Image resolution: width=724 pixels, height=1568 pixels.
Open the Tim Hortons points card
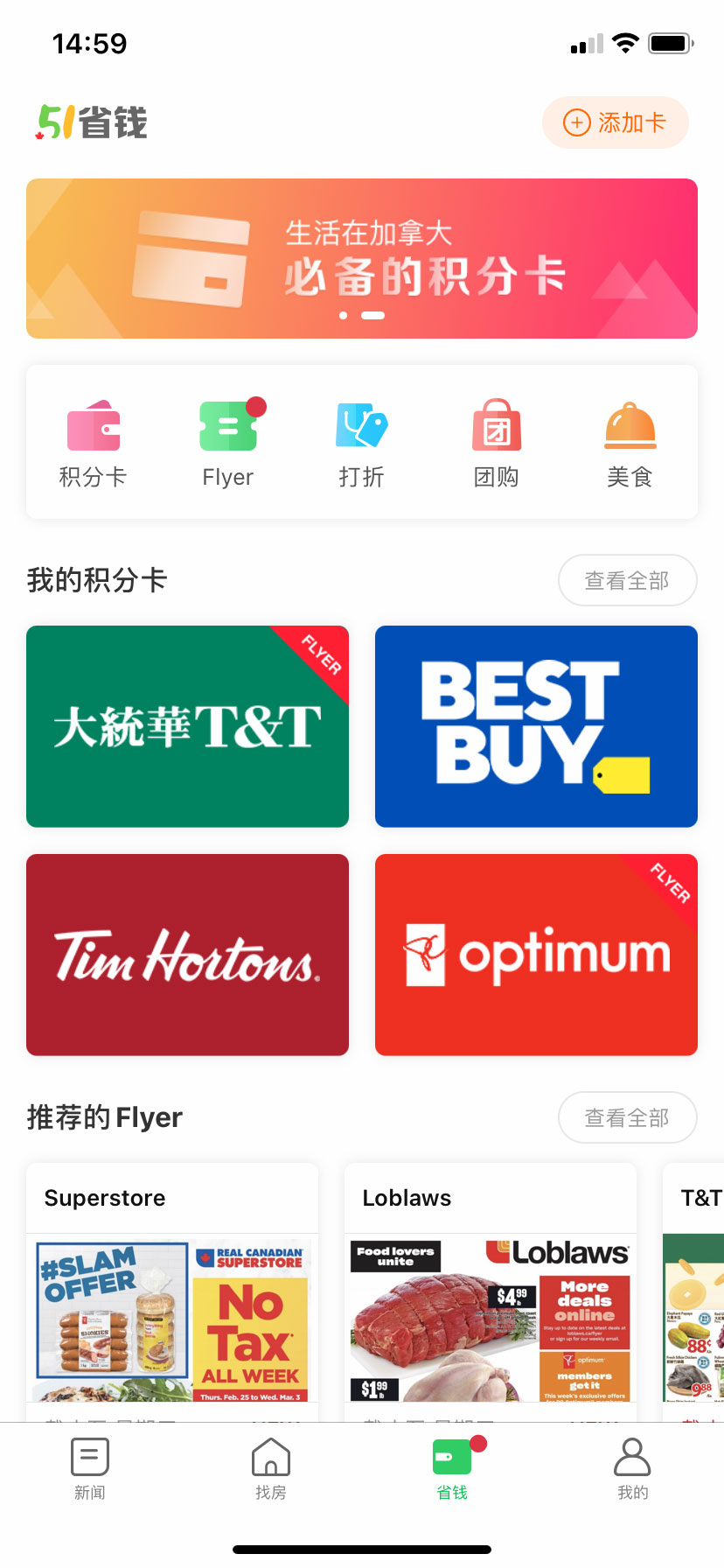(x=187, y=955)
